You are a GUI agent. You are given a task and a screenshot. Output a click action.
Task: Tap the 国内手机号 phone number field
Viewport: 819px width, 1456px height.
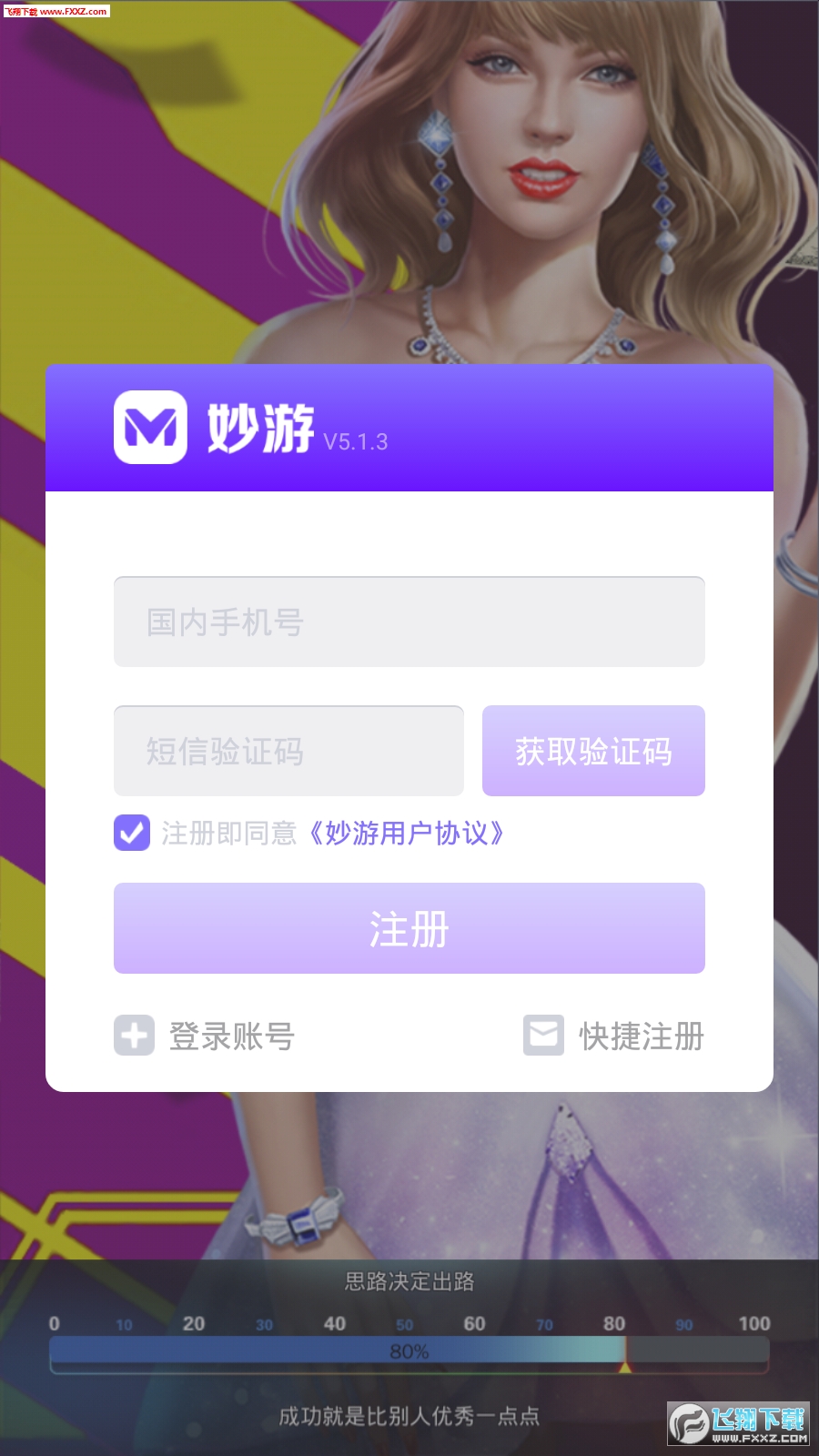click(x=409, y=622)
